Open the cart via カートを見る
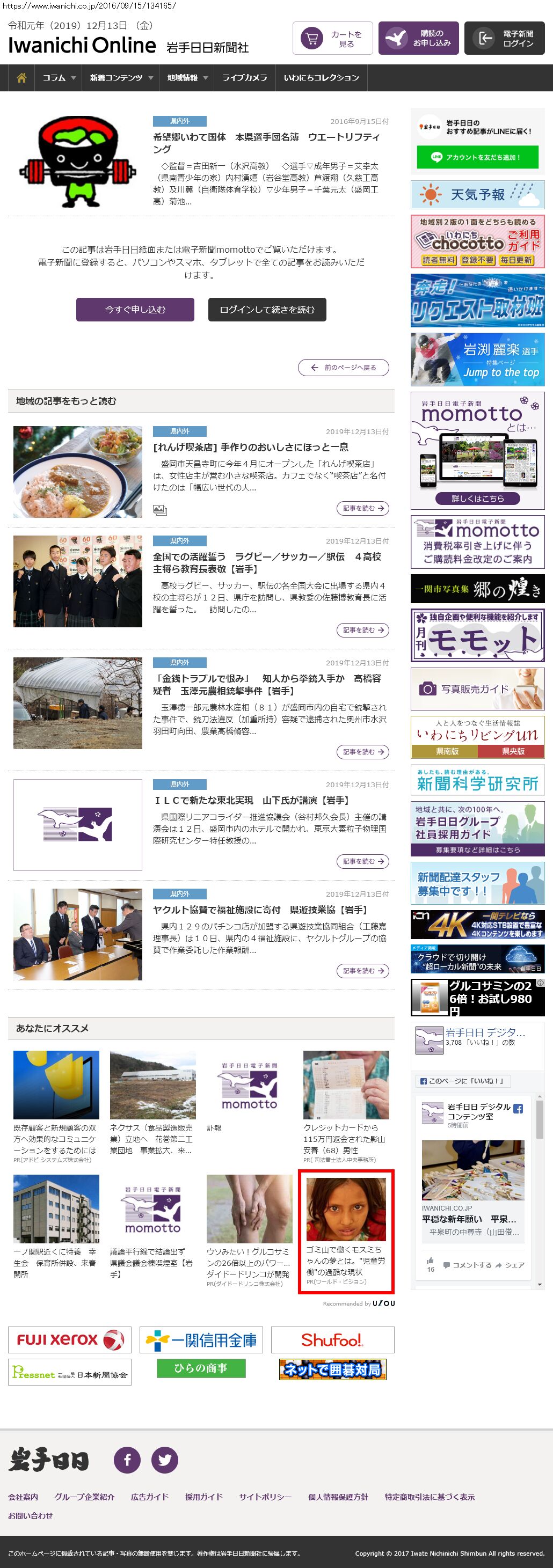Viewport: 553px width, 1568px height. coord(332,38)
